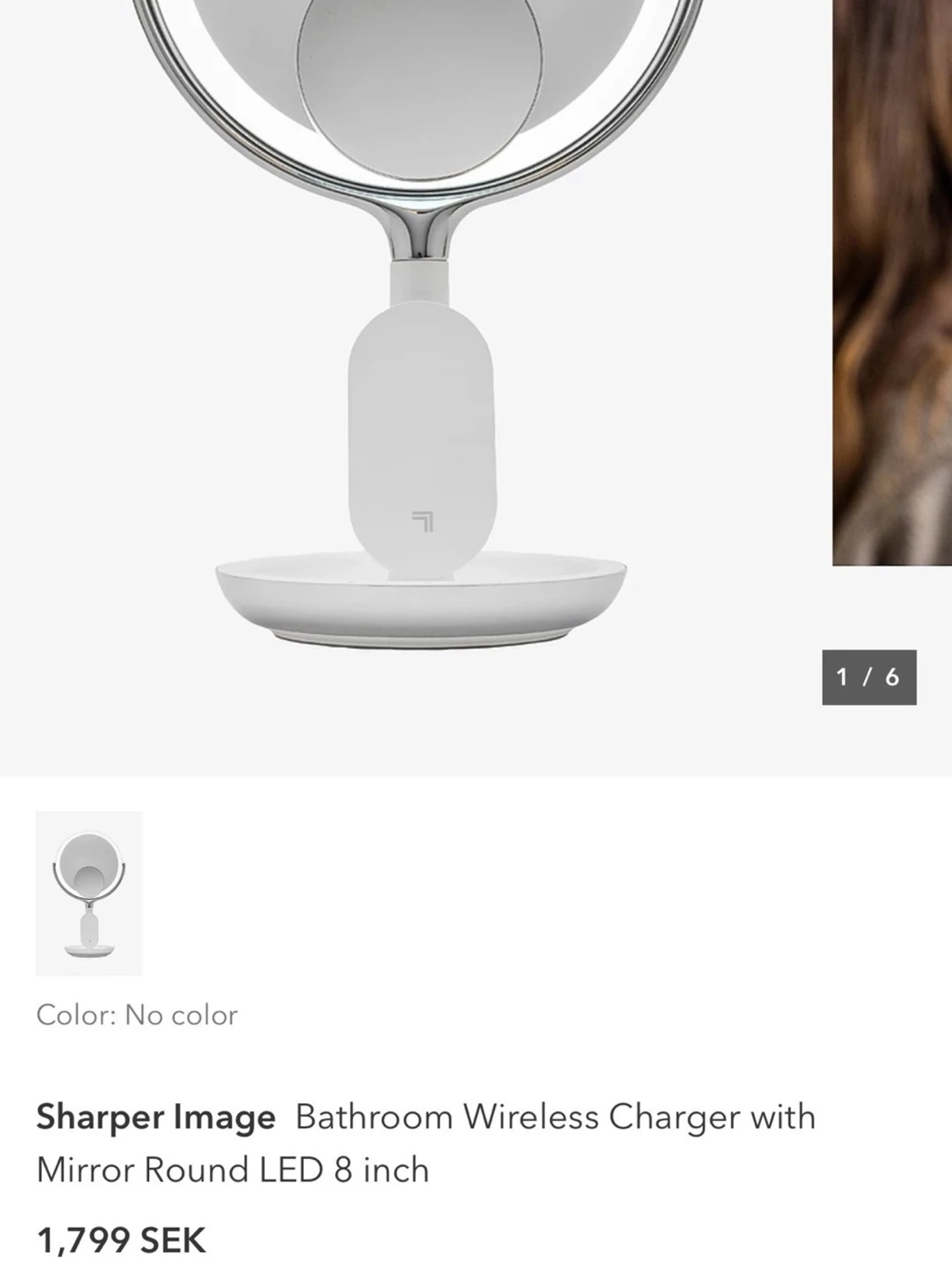
Task: Open the Sharper Image brand link
Action: tap(156, 1117)
